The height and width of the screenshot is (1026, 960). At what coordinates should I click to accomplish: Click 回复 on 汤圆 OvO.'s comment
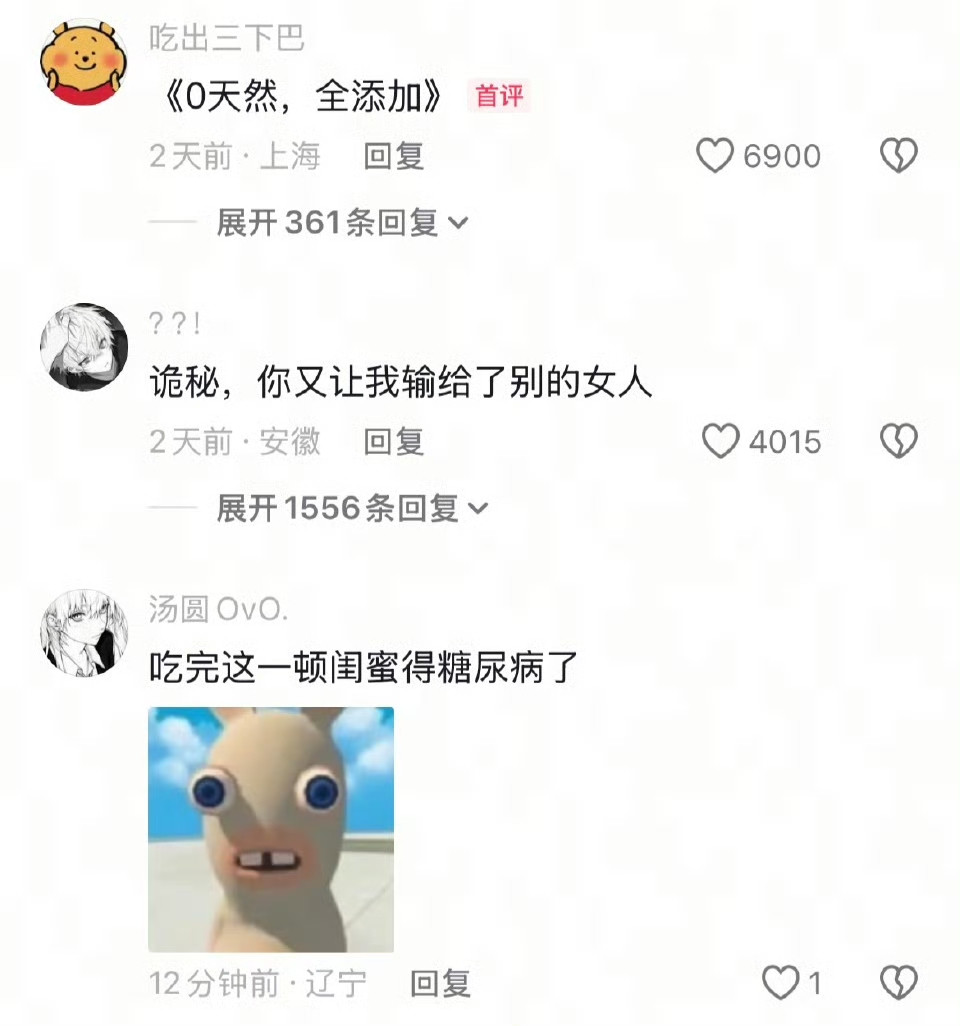pos(440,985)
